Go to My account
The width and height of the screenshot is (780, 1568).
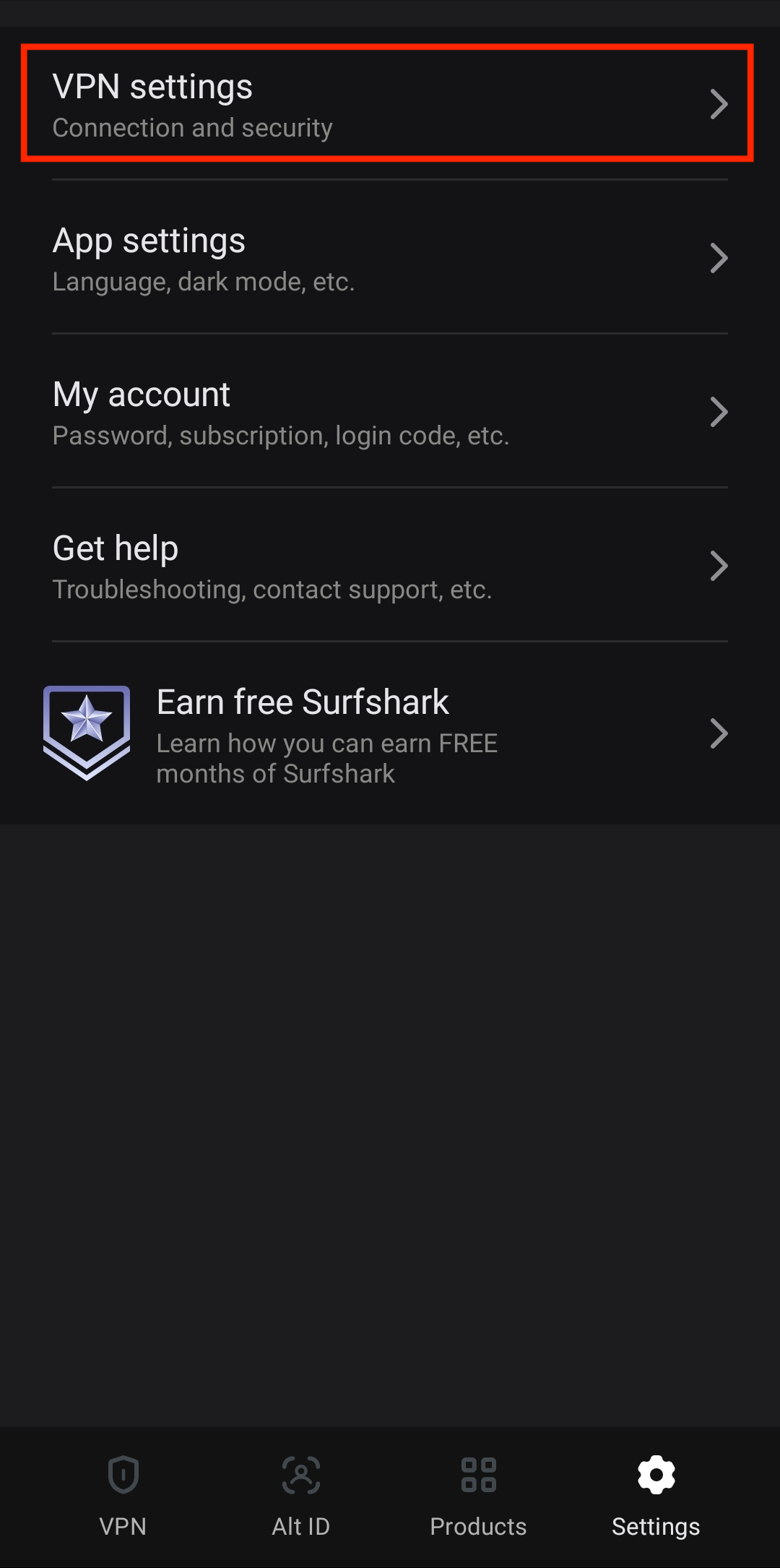click(x=389, y=413)
